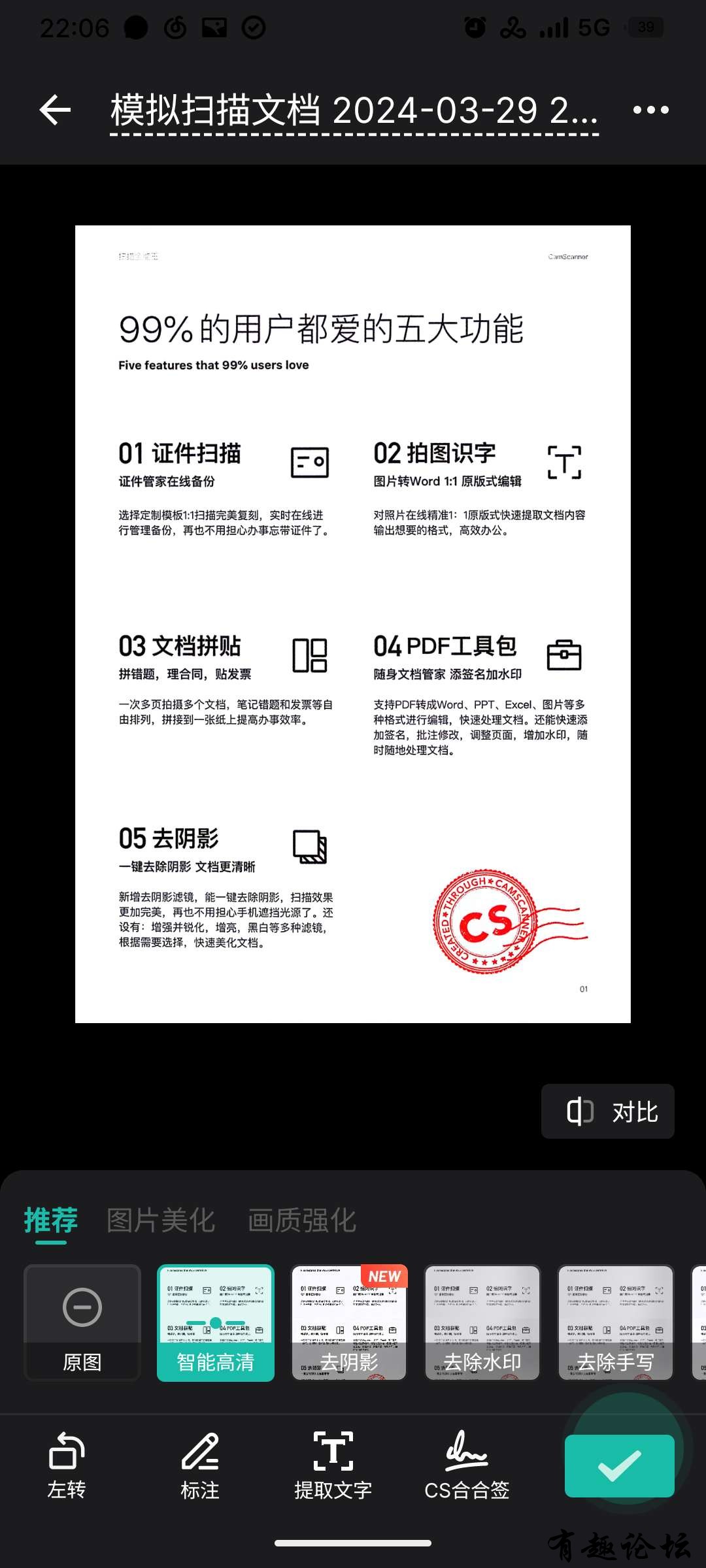Rotate the page with 左转
Image resolution: width=706 pixels, height=1568 pixels.
pyautogui.click(x=67, y=1465)
